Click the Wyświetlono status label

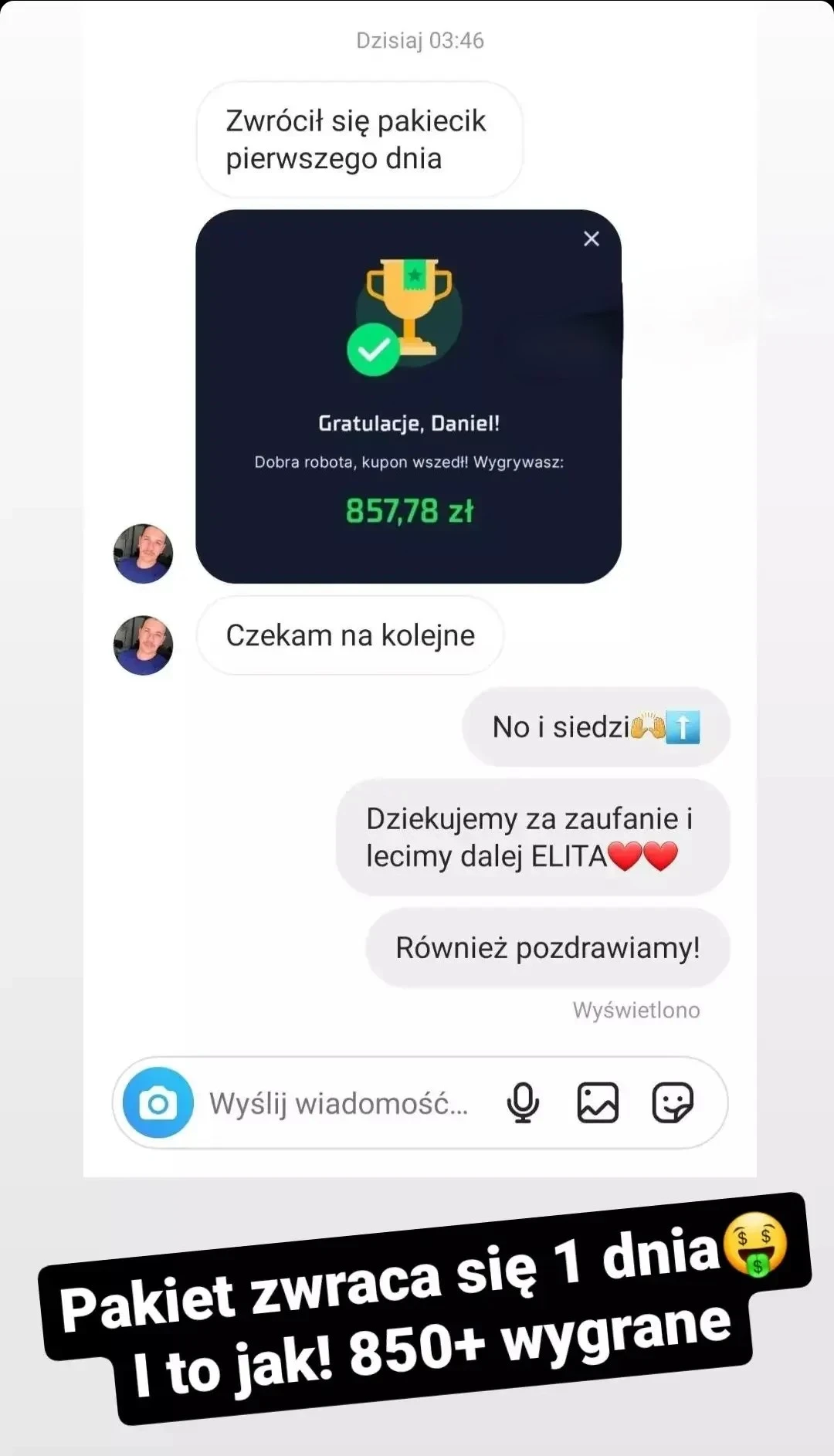click(636, 1009)
